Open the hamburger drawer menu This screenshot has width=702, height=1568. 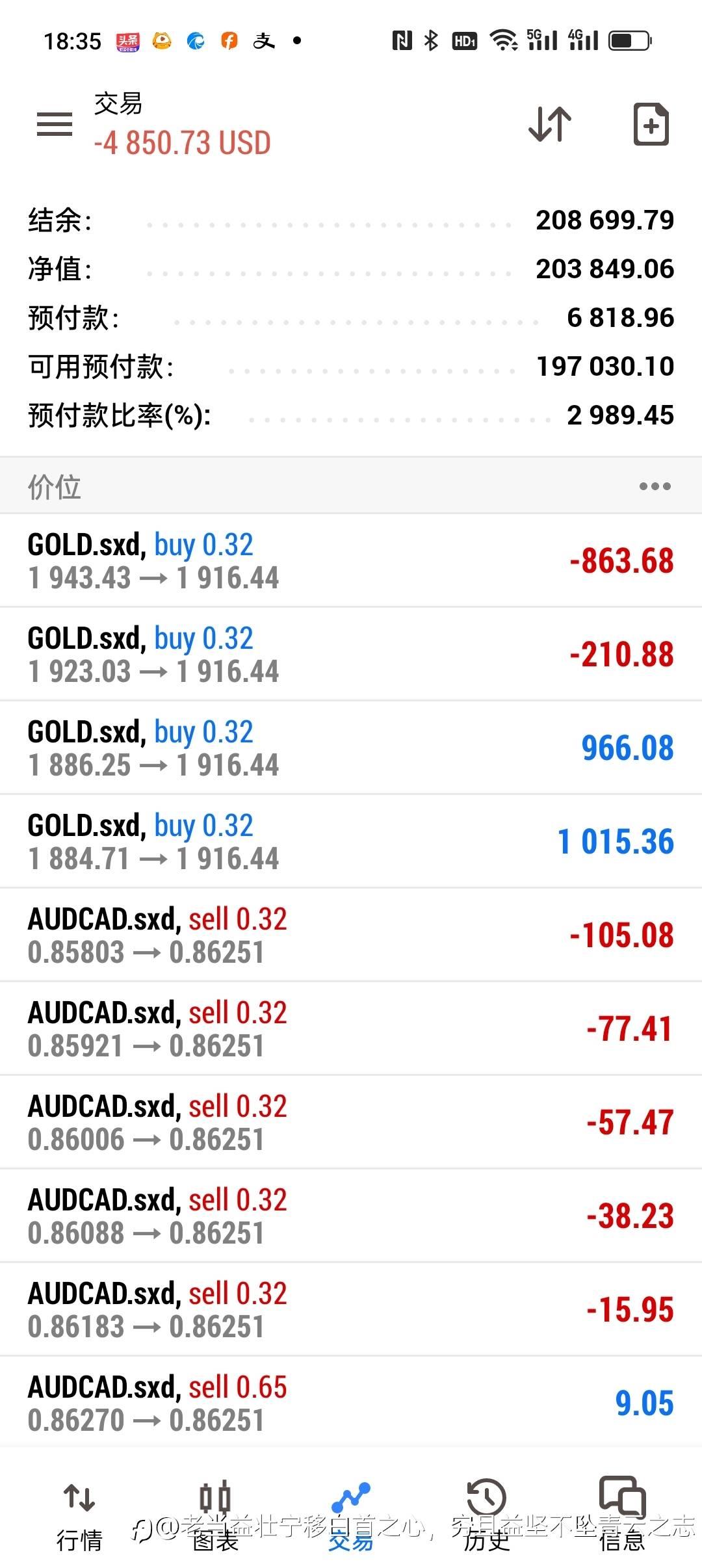[55, 124]
